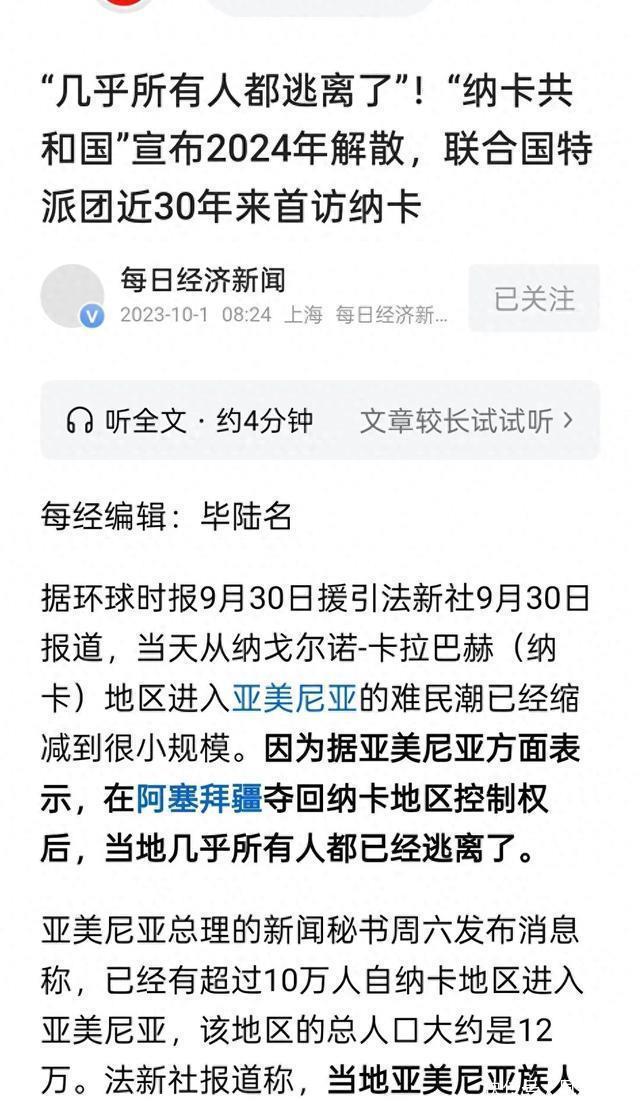Viewport: 640px width, 1103px height.
Task: Open the 亚美尼亚 keyword link
Action: click(x=294, y=697)
